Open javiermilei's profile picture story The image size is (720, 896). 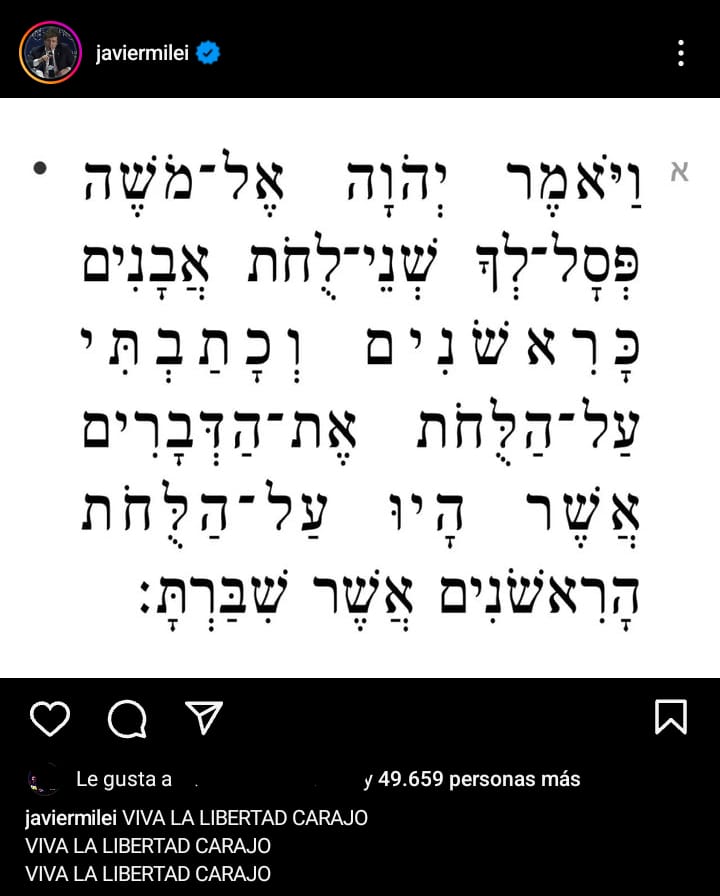tap(50, 52)
